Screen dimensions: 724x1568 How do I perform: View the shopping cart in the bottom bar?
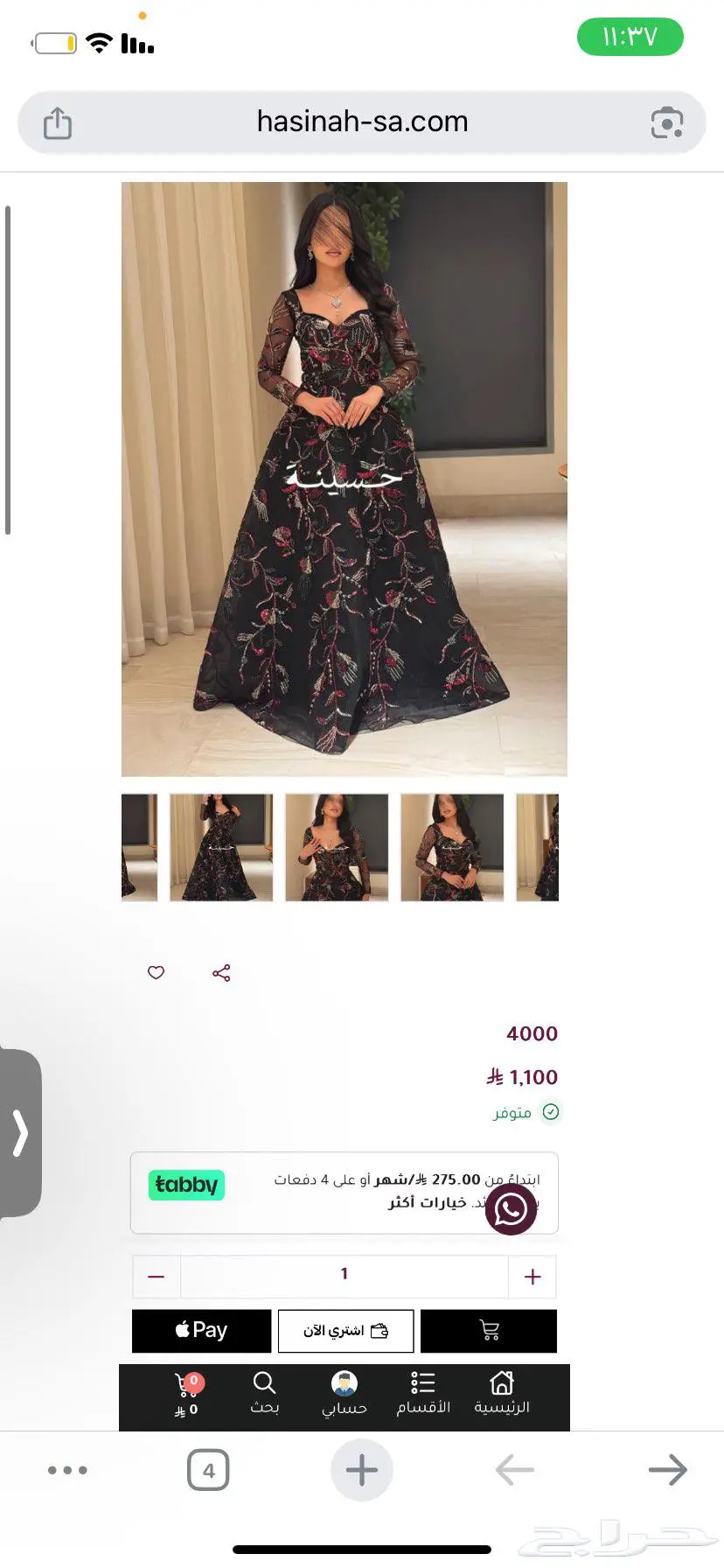pyautogui.click(x=187, y=1393)
